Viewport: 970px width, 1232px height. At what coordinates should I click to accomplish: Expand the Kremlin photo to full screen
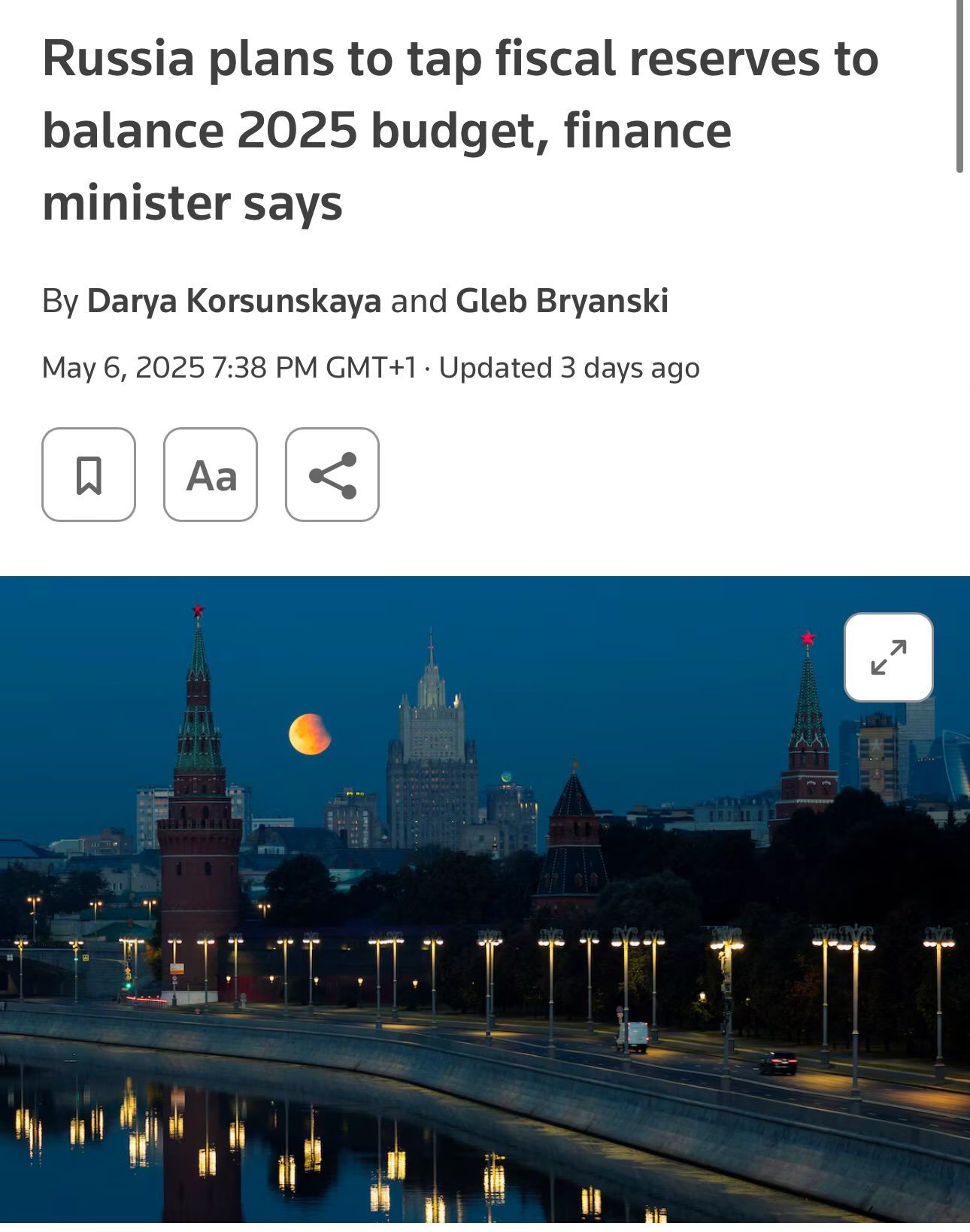888,657
